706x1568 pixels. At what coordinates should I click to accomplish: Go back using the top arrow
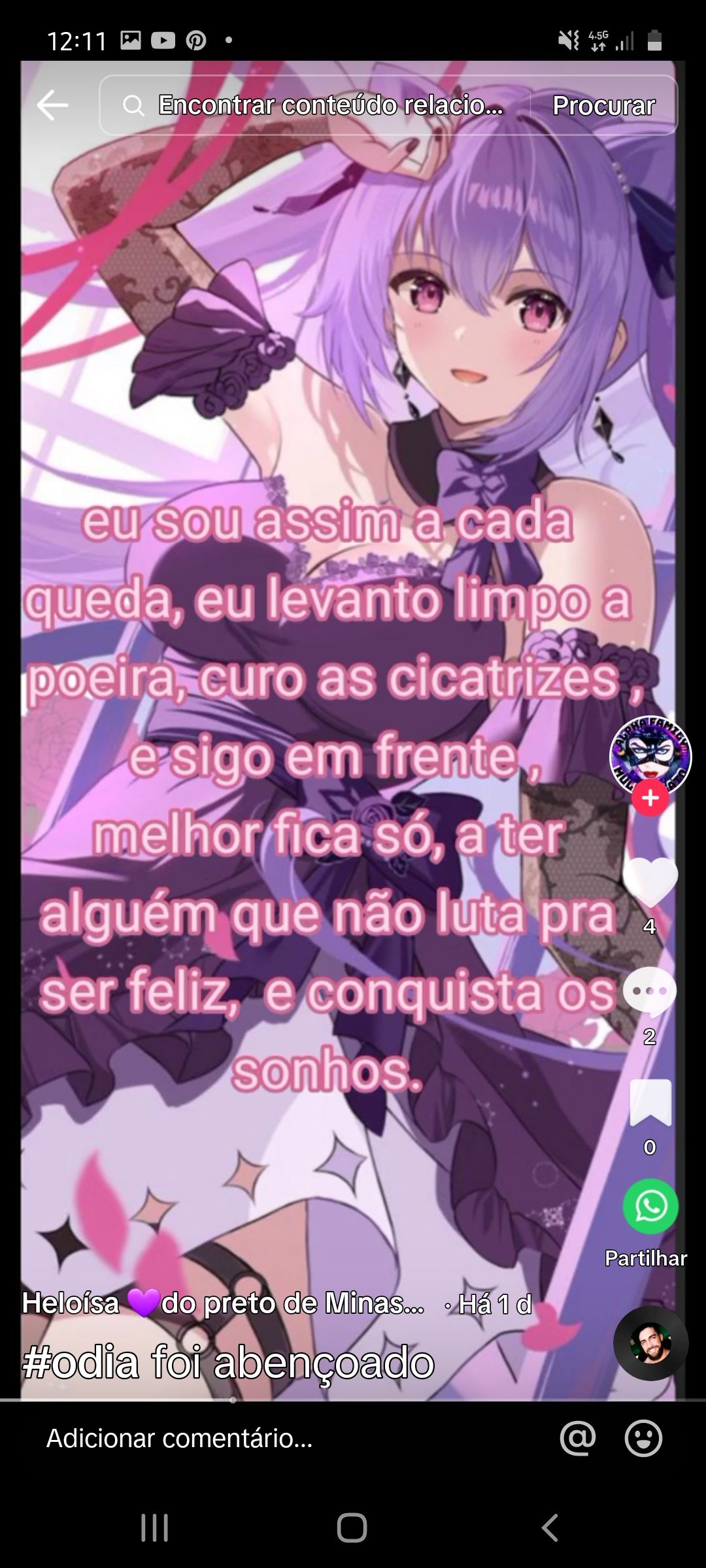52,105
